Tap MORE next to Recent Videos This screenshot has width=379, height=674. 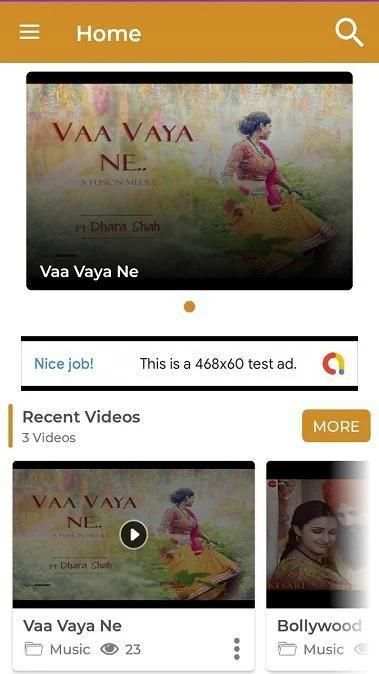point(336,426)
